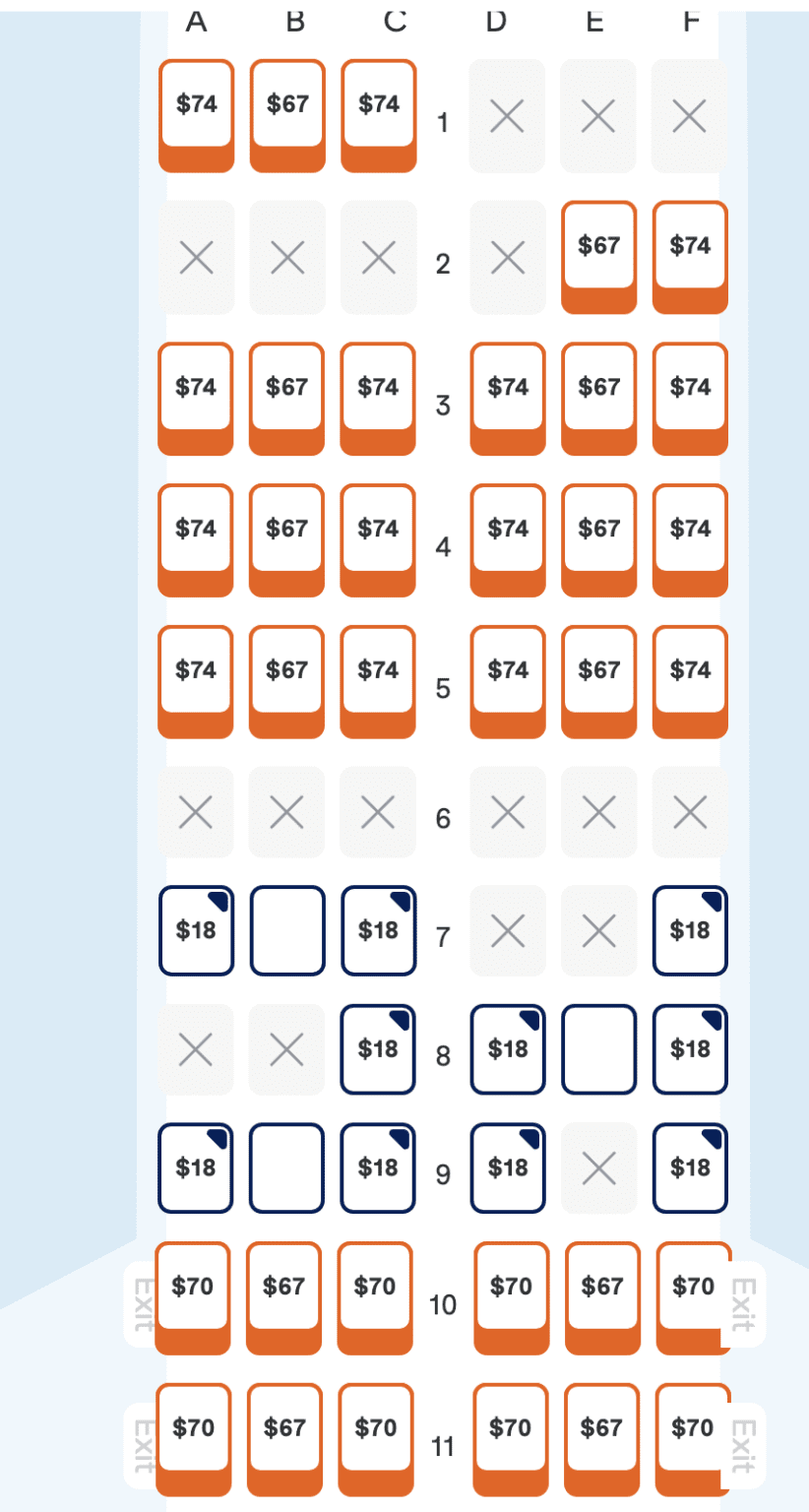The image size is (809, 1512).
Task: Pick seat 11B for $67
Action: coord(286,1432)
